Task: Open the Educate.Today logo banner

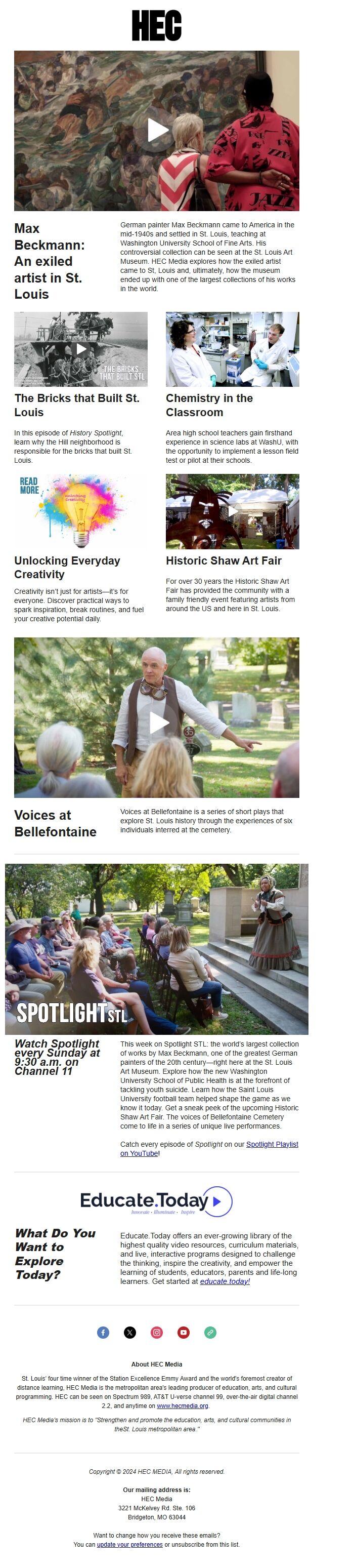Action: click(x=156, y=1201)
